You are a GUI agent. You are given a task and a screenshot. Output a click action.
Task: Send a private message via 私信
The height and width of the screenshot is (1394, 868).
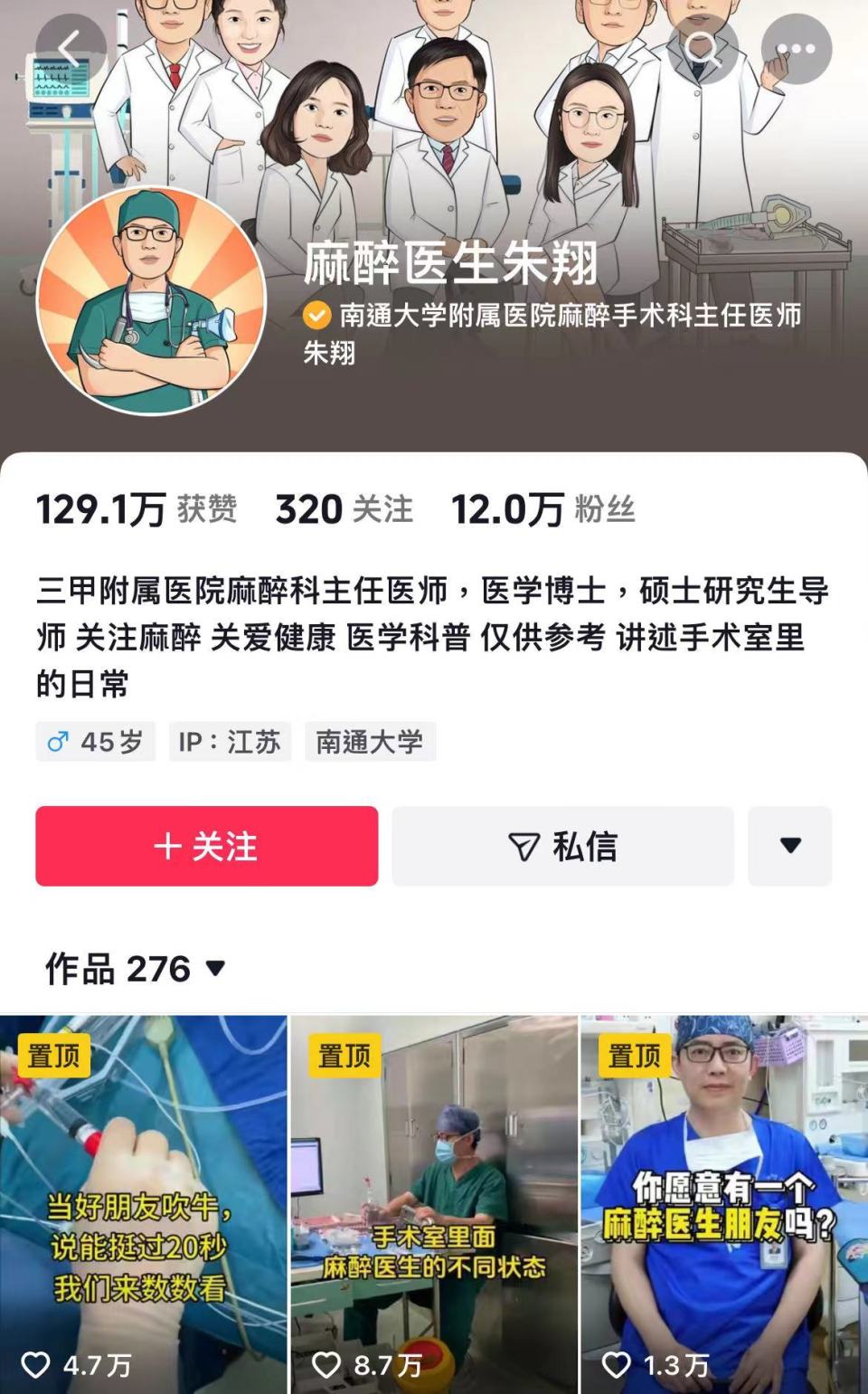pyautogui.click(x=562, y=846)
